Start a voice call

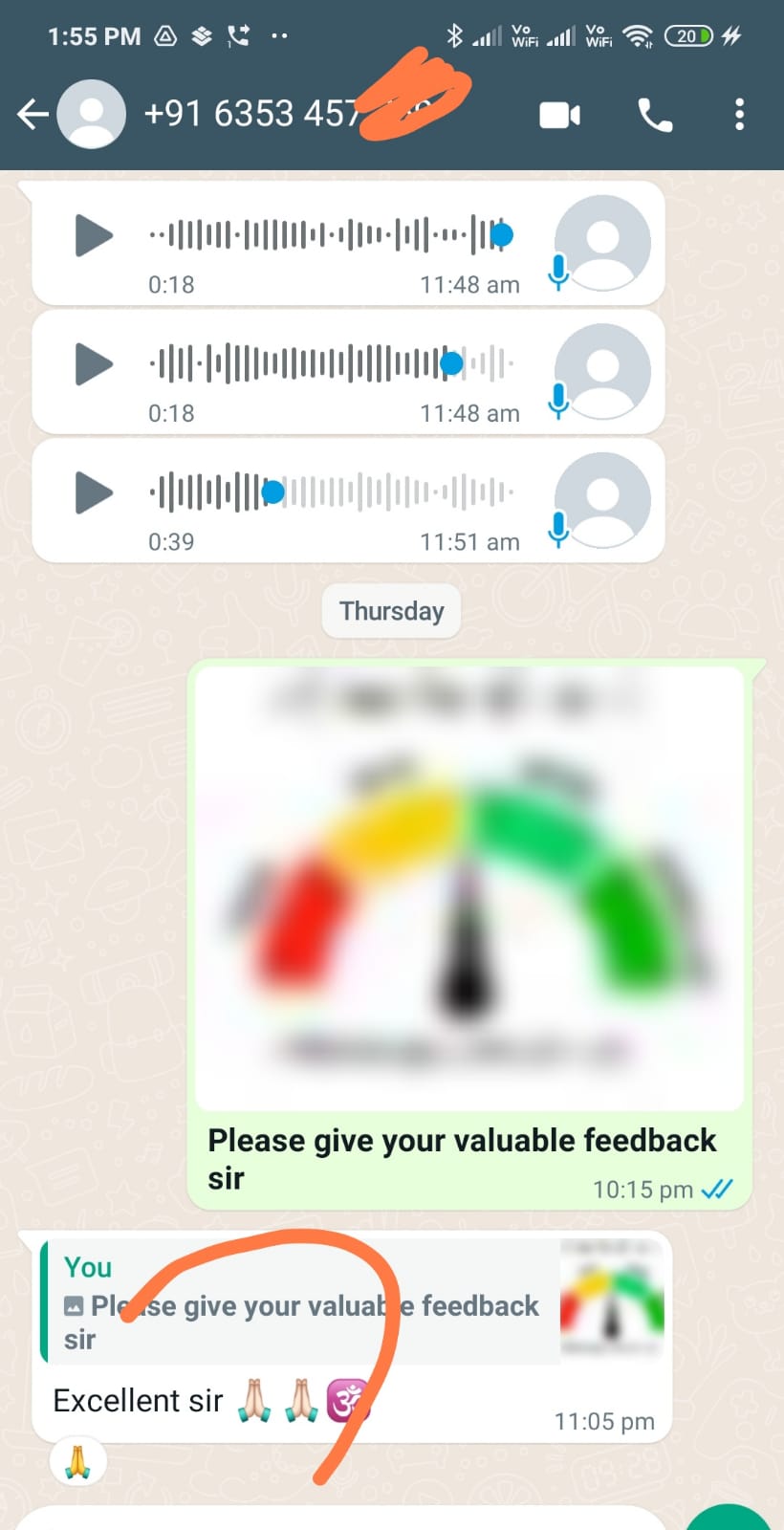coord(655,116)
